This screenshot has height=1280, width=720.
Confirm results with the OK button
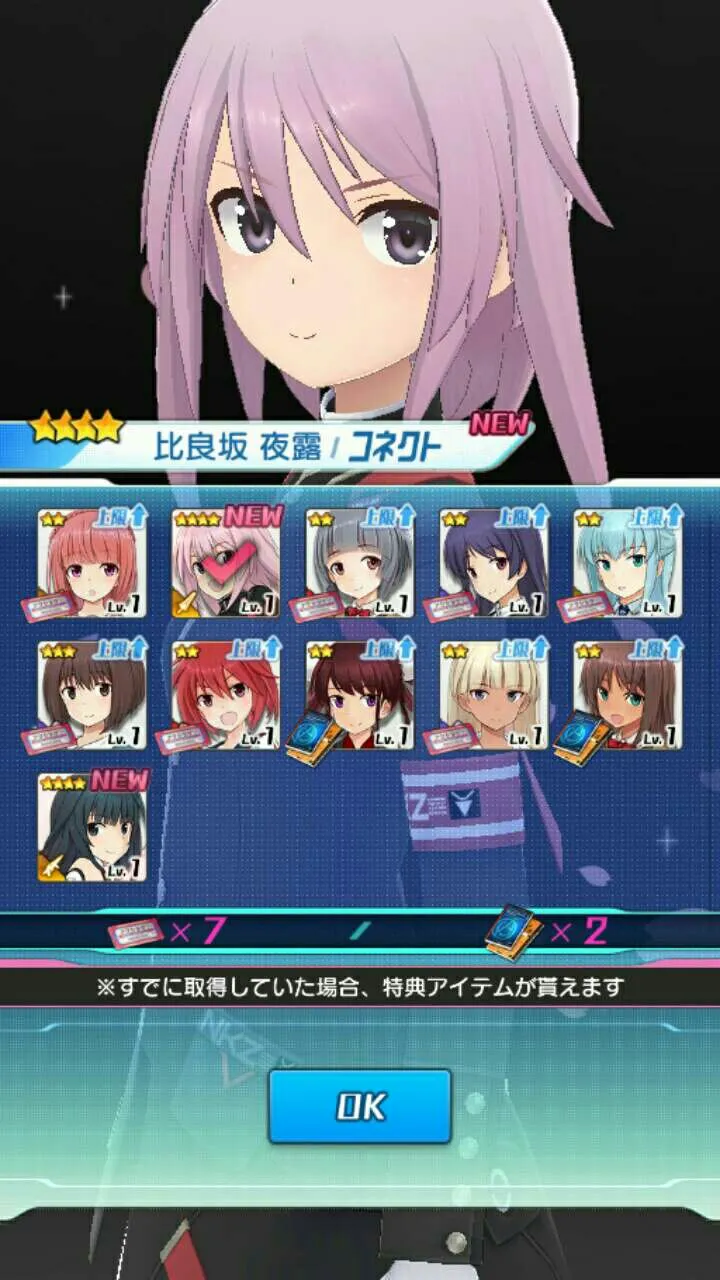tap(359, 1106)
